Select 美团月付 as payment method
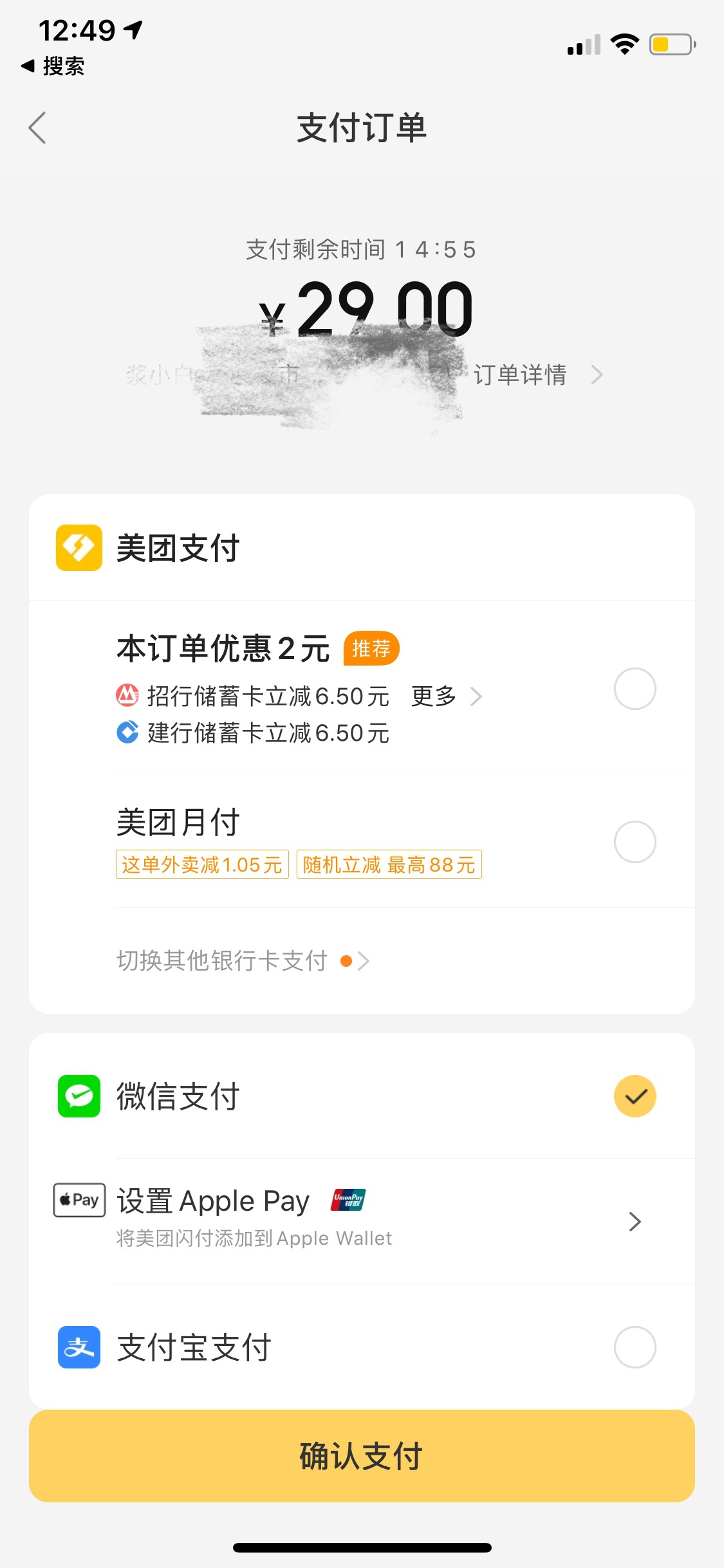This screenshot has width=724, height=1568. coord(635,841)
